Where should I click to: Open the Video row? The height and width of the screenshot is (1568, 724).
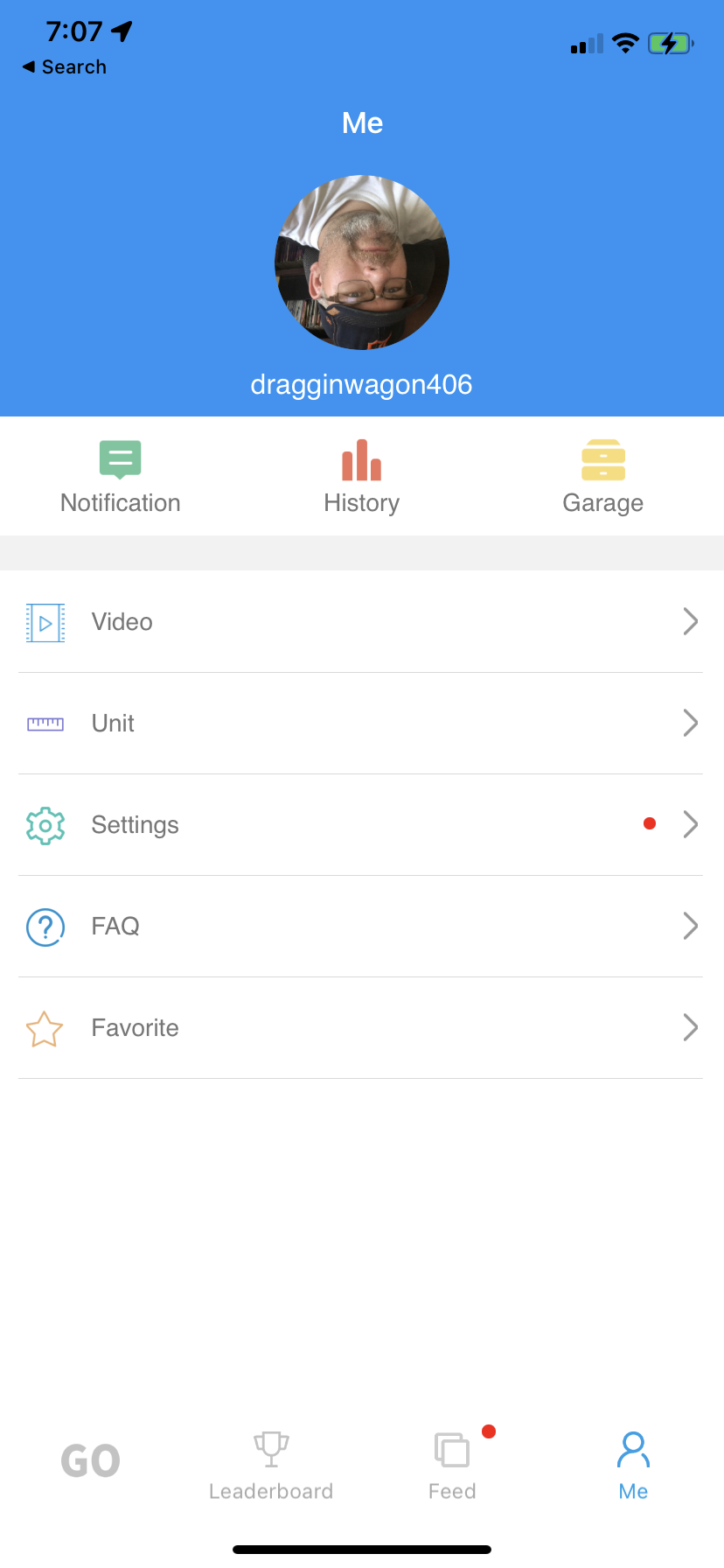coord(362,622)
